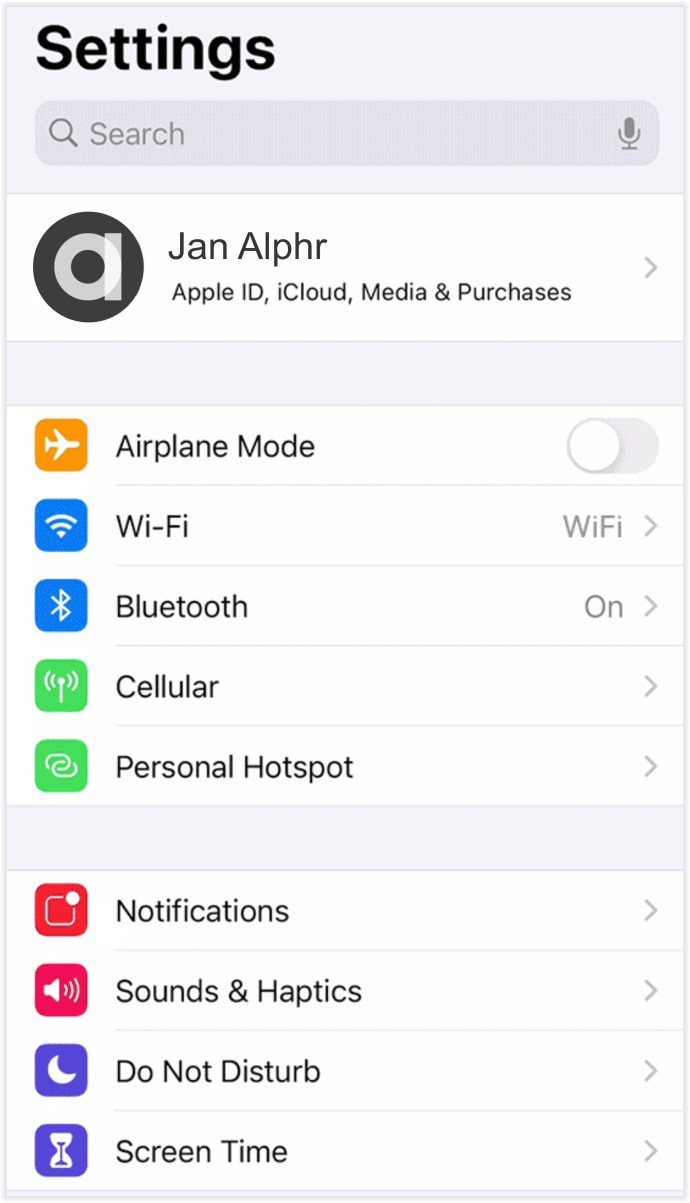Toggle Airplane Mode on
This screenshot has height=1203, width=690.
point(612,446)
